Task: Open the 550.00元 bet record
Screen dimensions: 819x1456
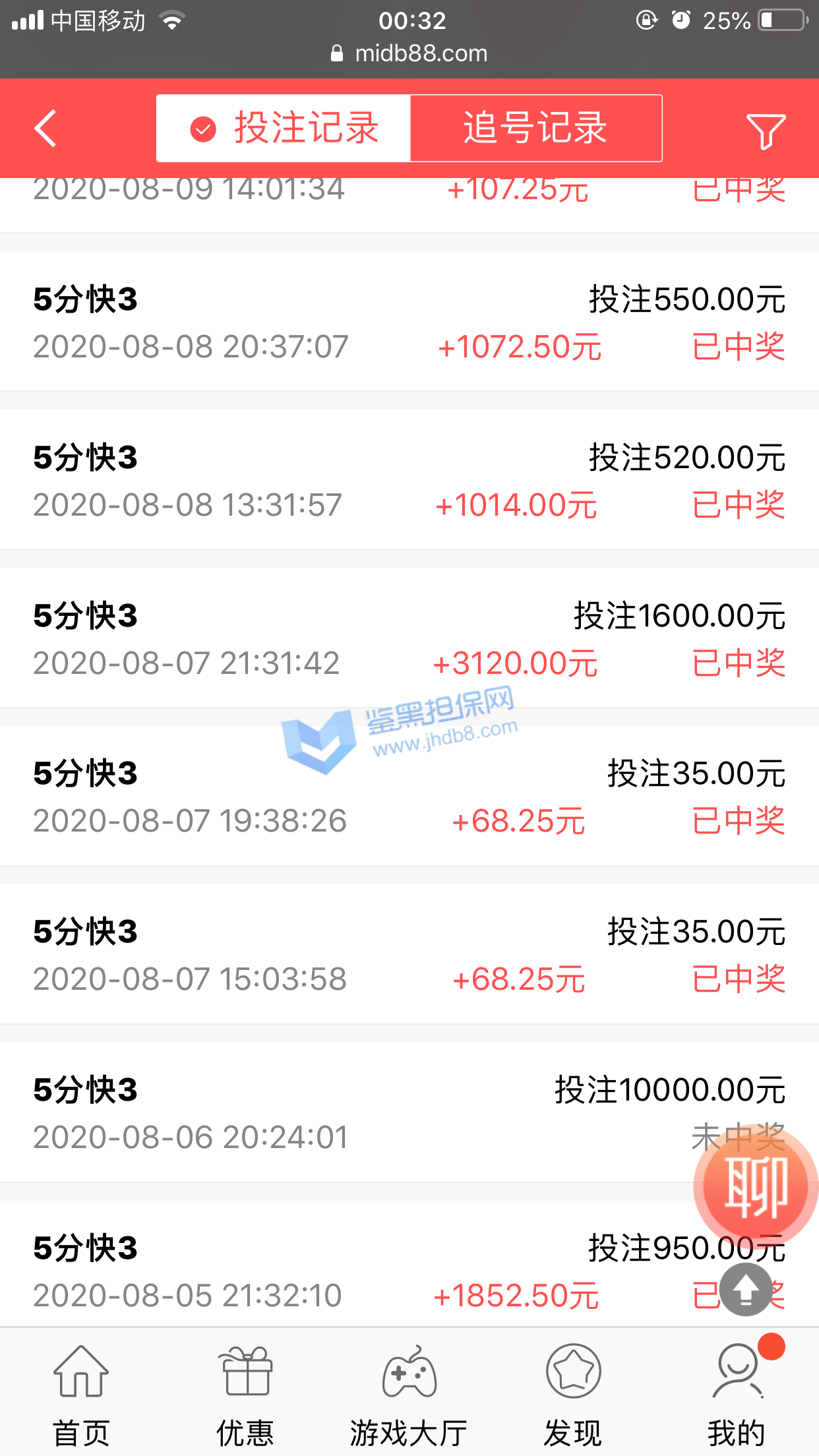Action: (409, 322)
